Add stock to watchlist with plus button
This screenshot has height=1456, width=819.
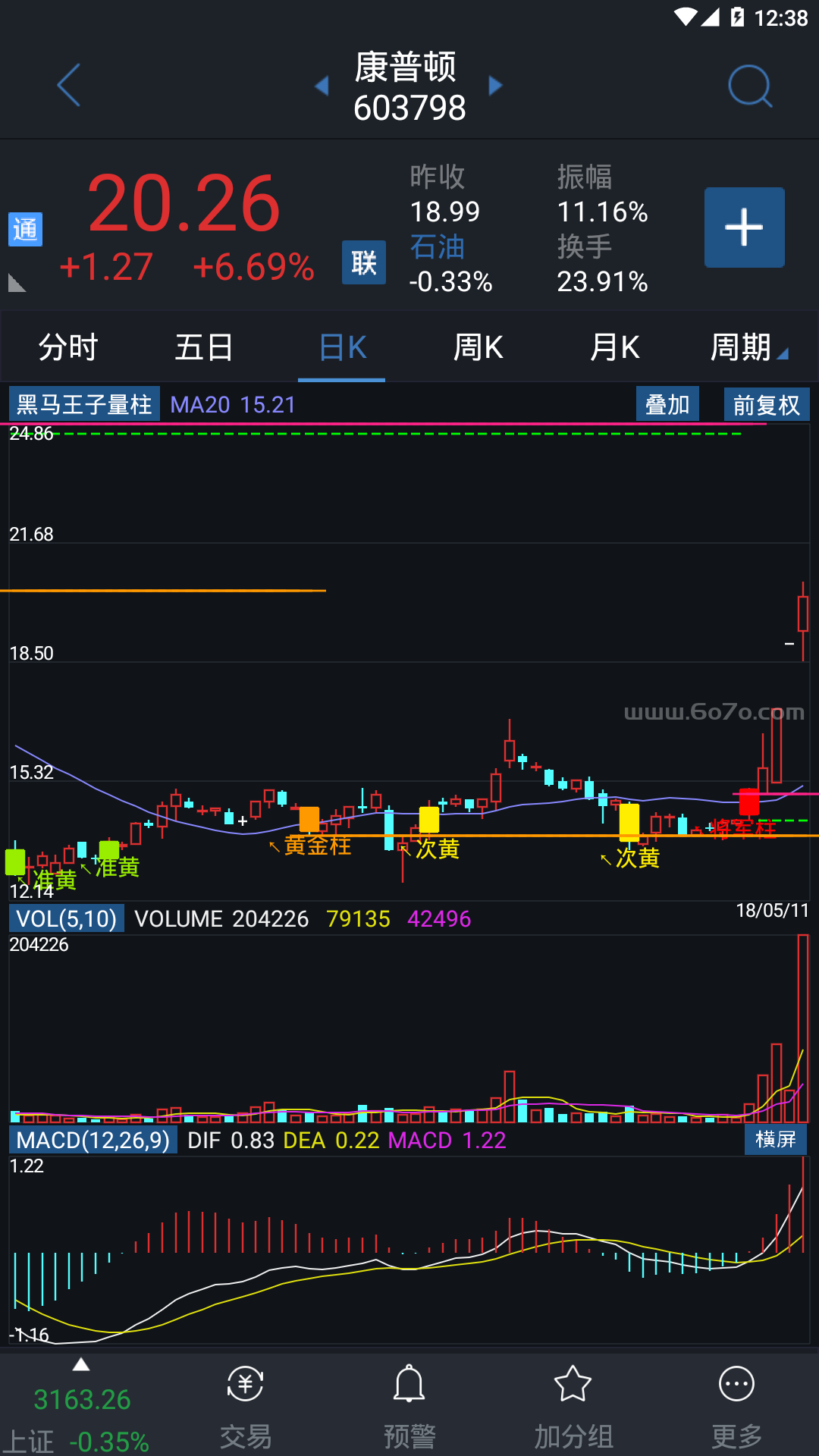(744, 227)
